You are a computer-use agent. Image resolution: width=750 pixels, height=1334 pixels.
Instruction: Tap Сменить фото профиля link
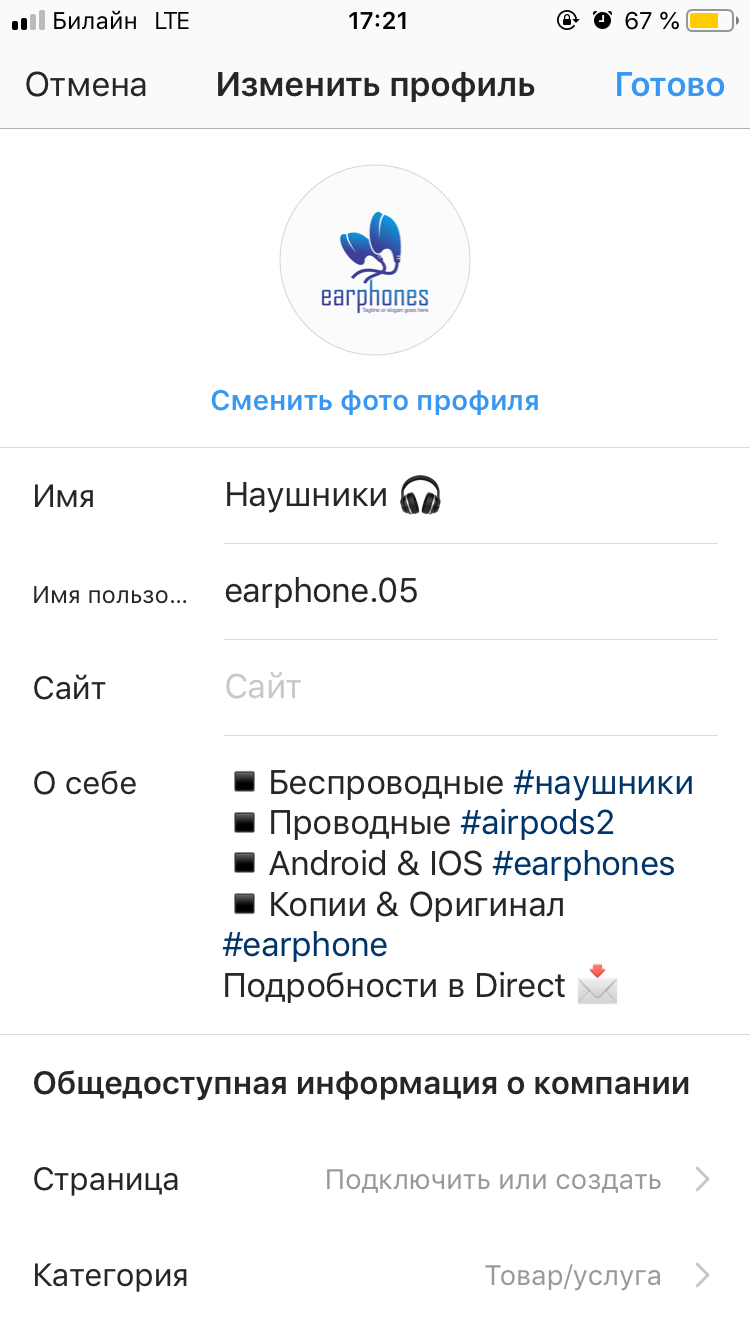375,401
